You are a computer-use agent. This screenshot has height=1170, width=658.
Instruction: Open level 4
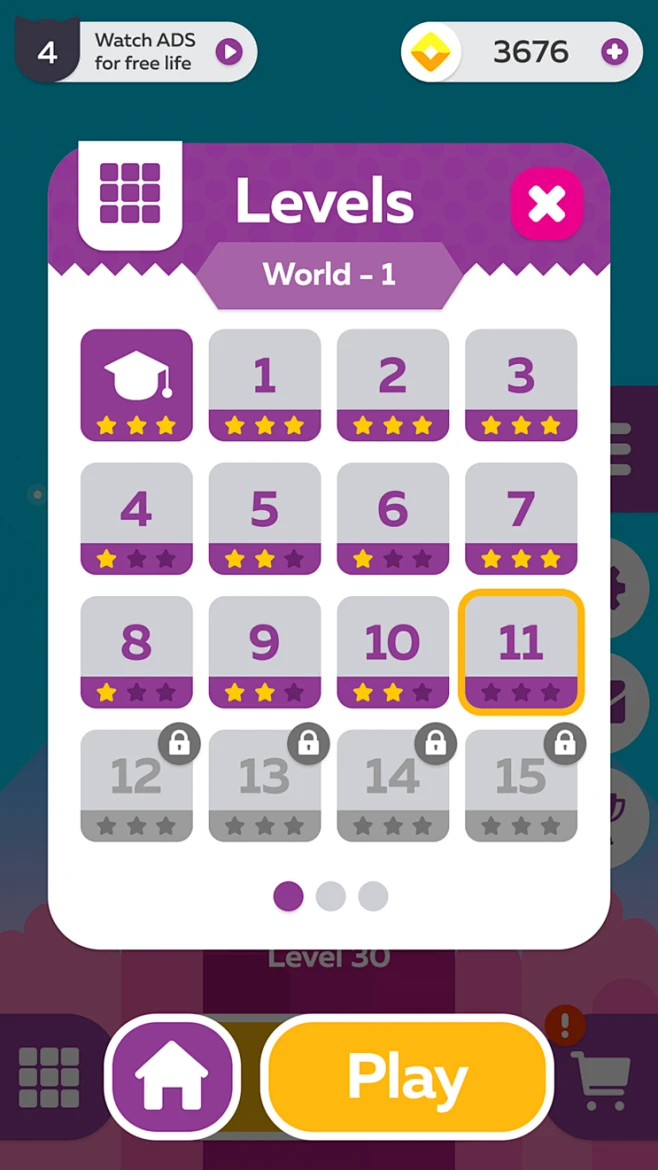coord(136,518)
